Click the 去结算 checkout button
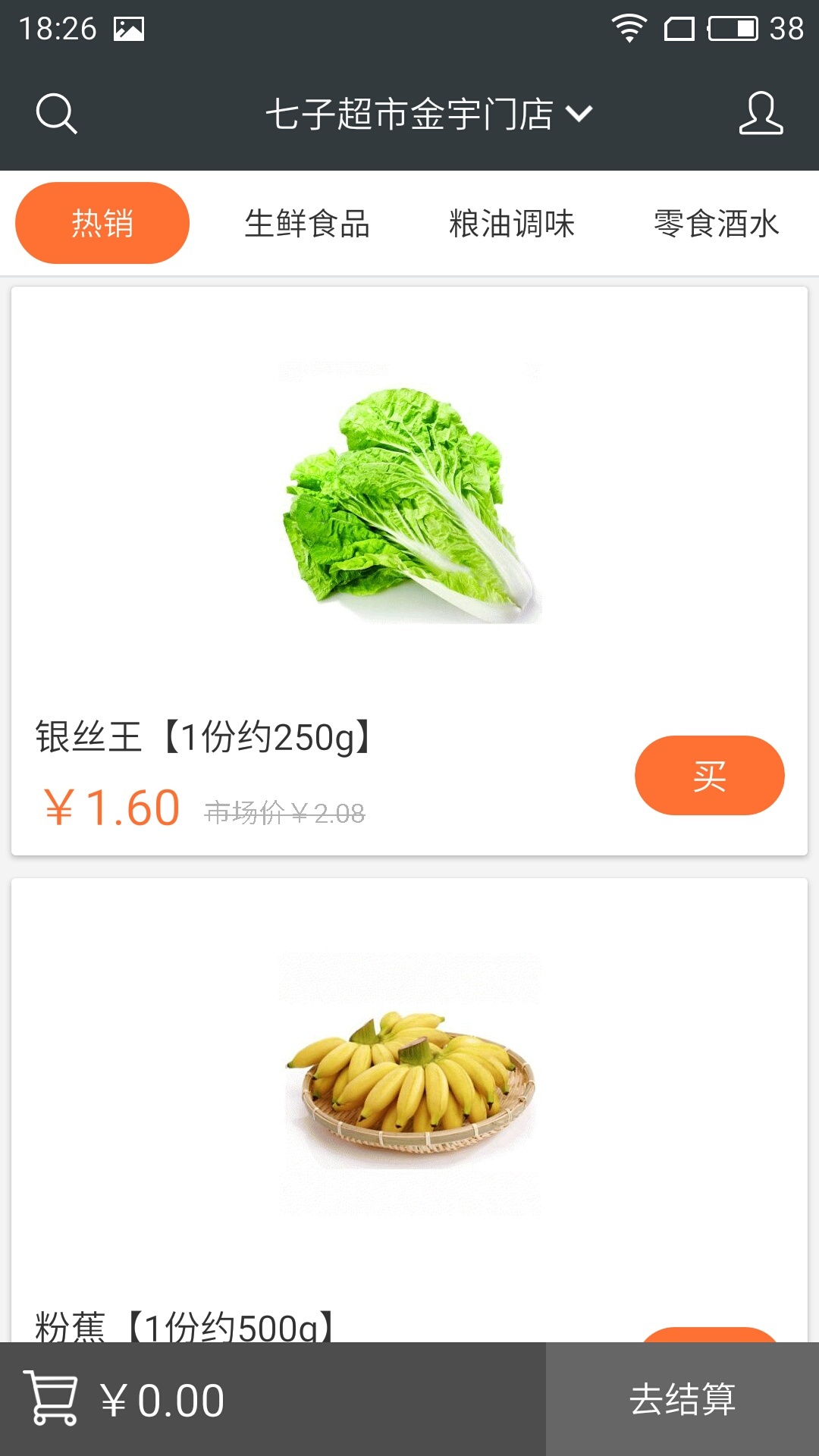This screenshot has height=1456, width=819. (x=685, y=1399)
